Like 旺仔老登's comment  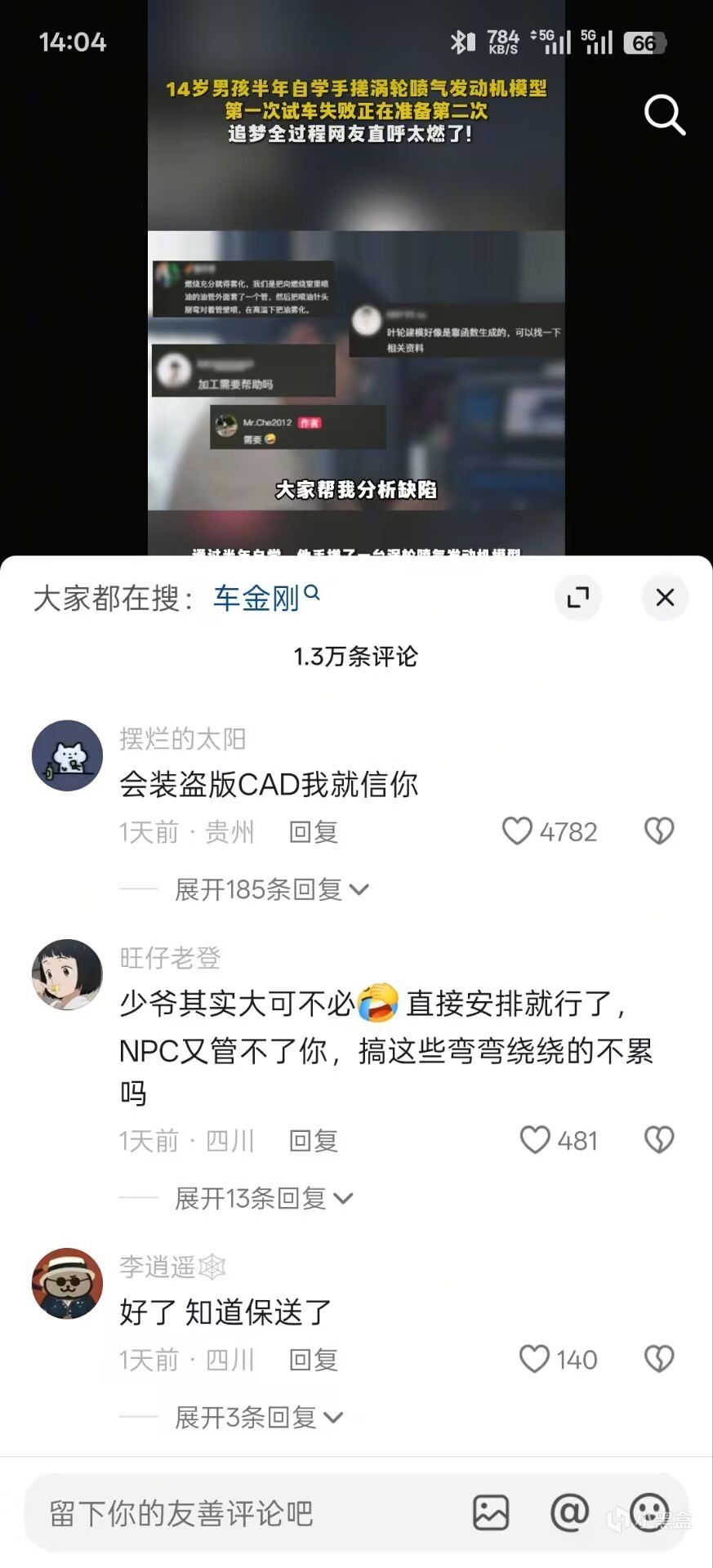tap(535, 1140)
